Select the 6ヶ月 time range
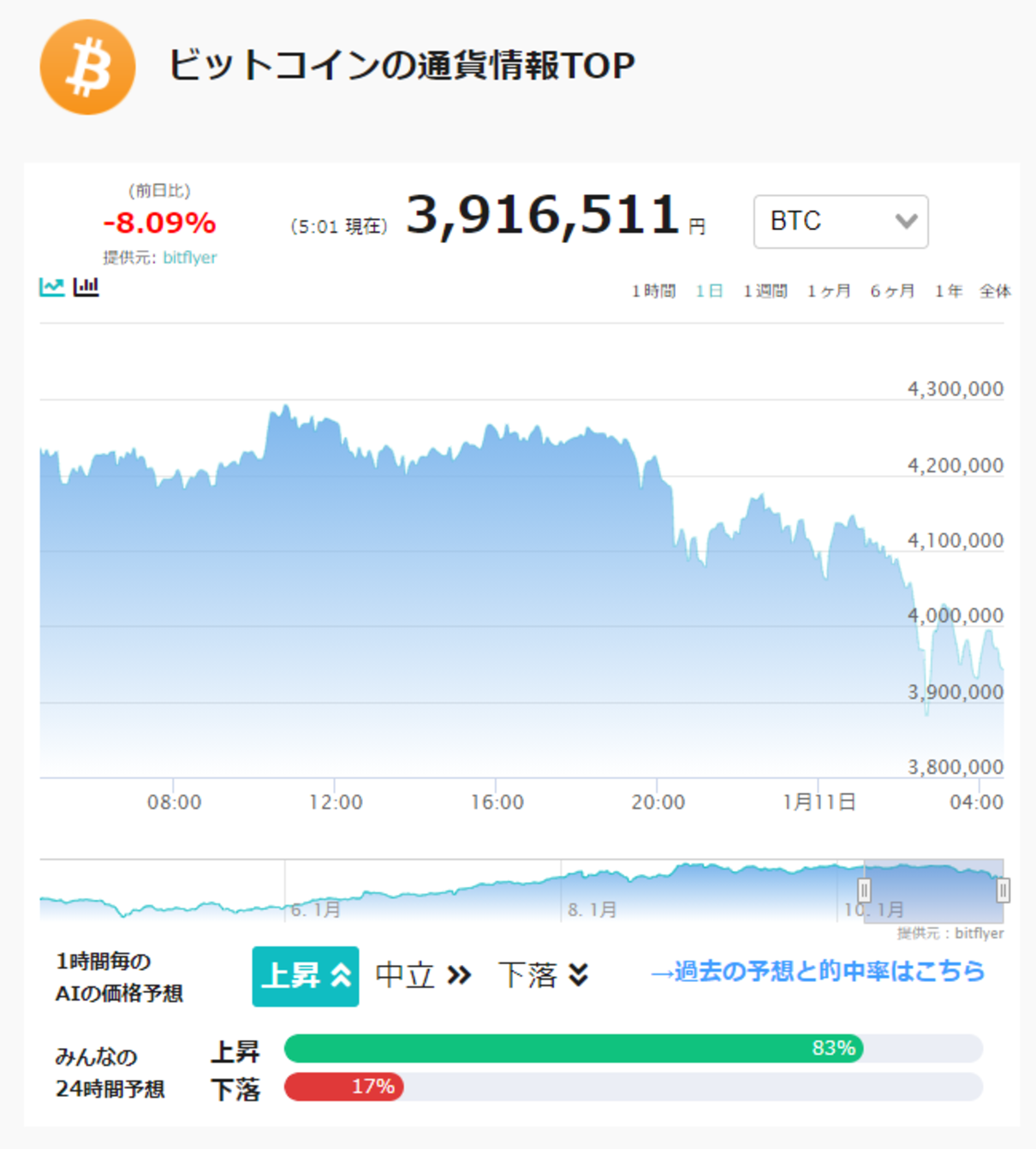1036x1149 pixels. [x=892, y=291]
